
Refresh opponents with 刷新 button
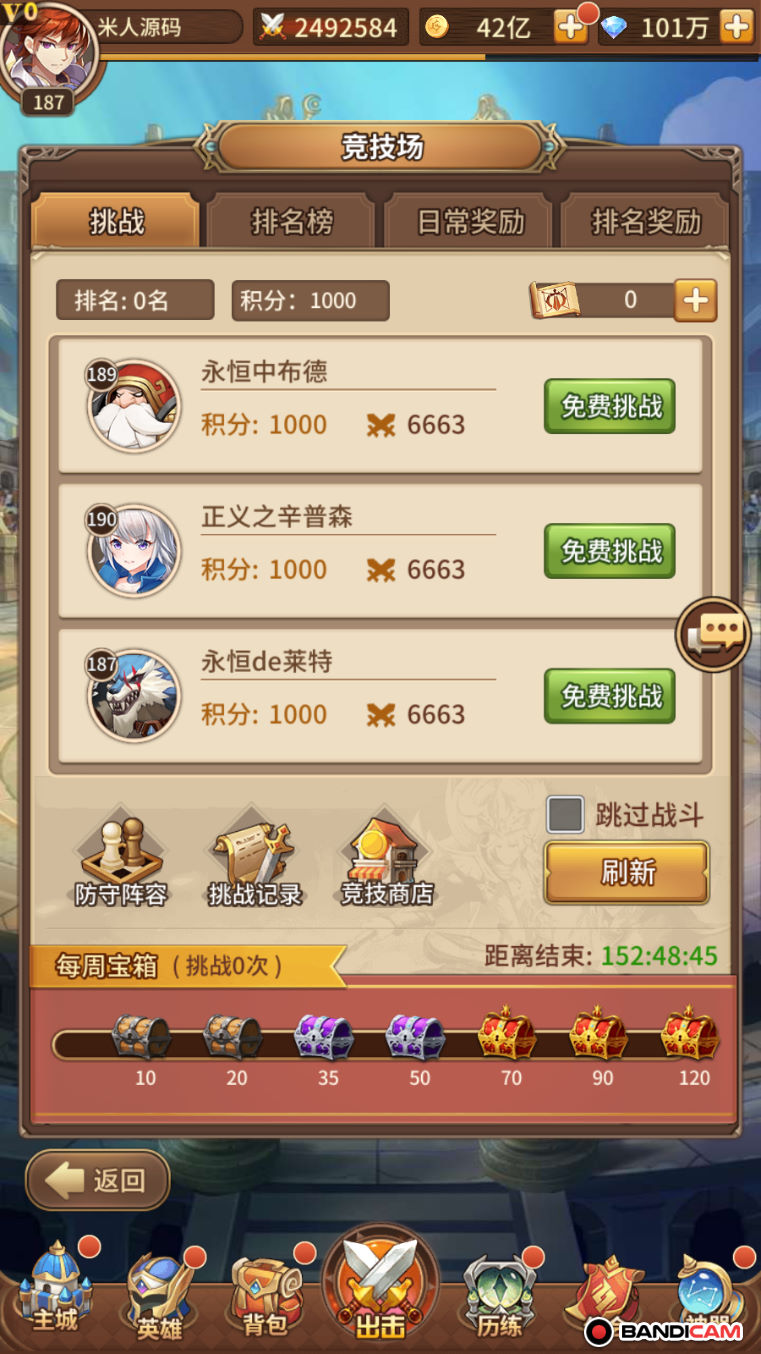click(x=627, y=872)
